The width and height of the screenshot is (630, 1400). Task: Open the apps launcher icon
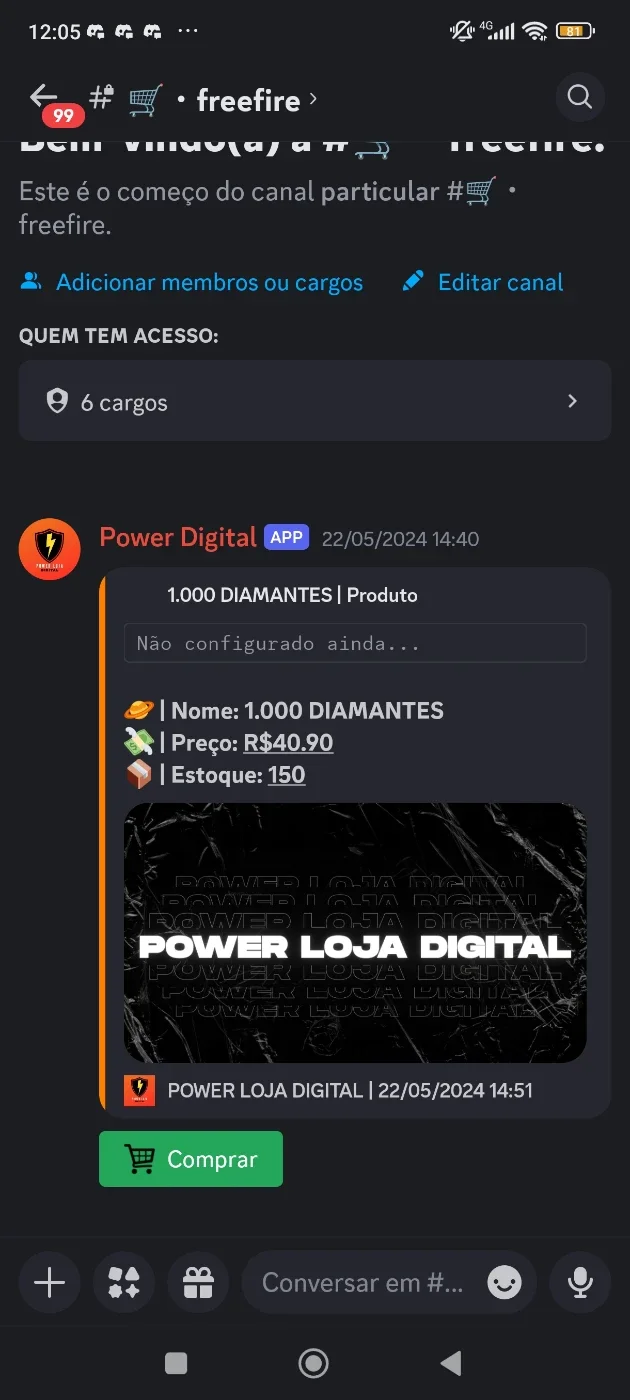click(x=124, y=1283)
